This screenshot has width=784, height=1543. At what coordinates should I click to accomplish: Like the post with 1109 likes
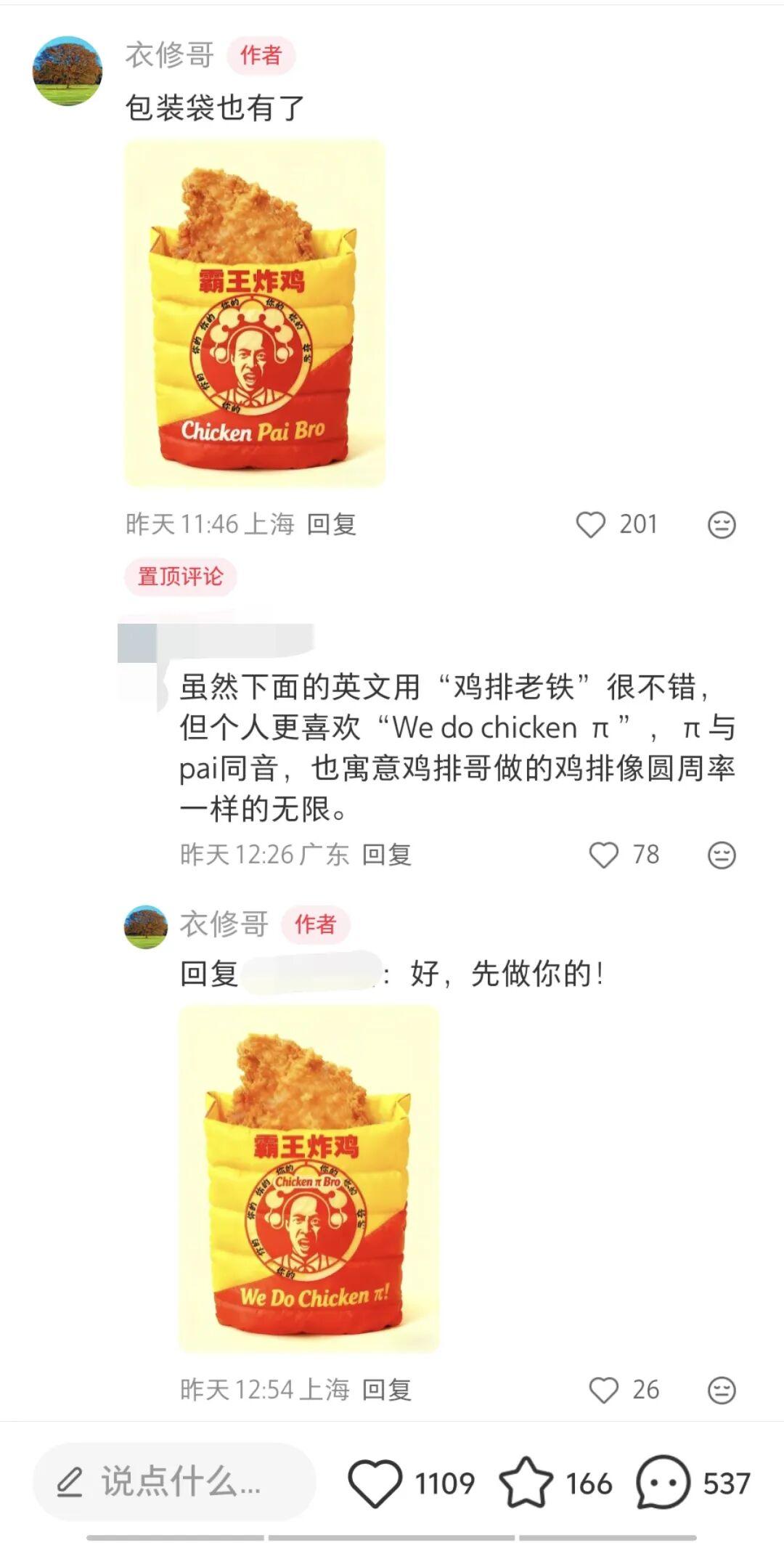click(x=375, y=1483)
